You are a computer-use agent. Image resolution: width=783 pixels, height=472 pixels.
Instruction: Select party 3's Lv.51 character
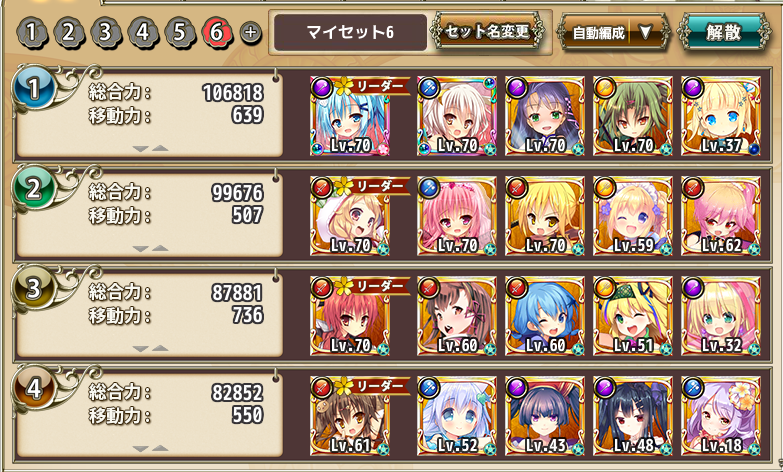coord(629,316)
